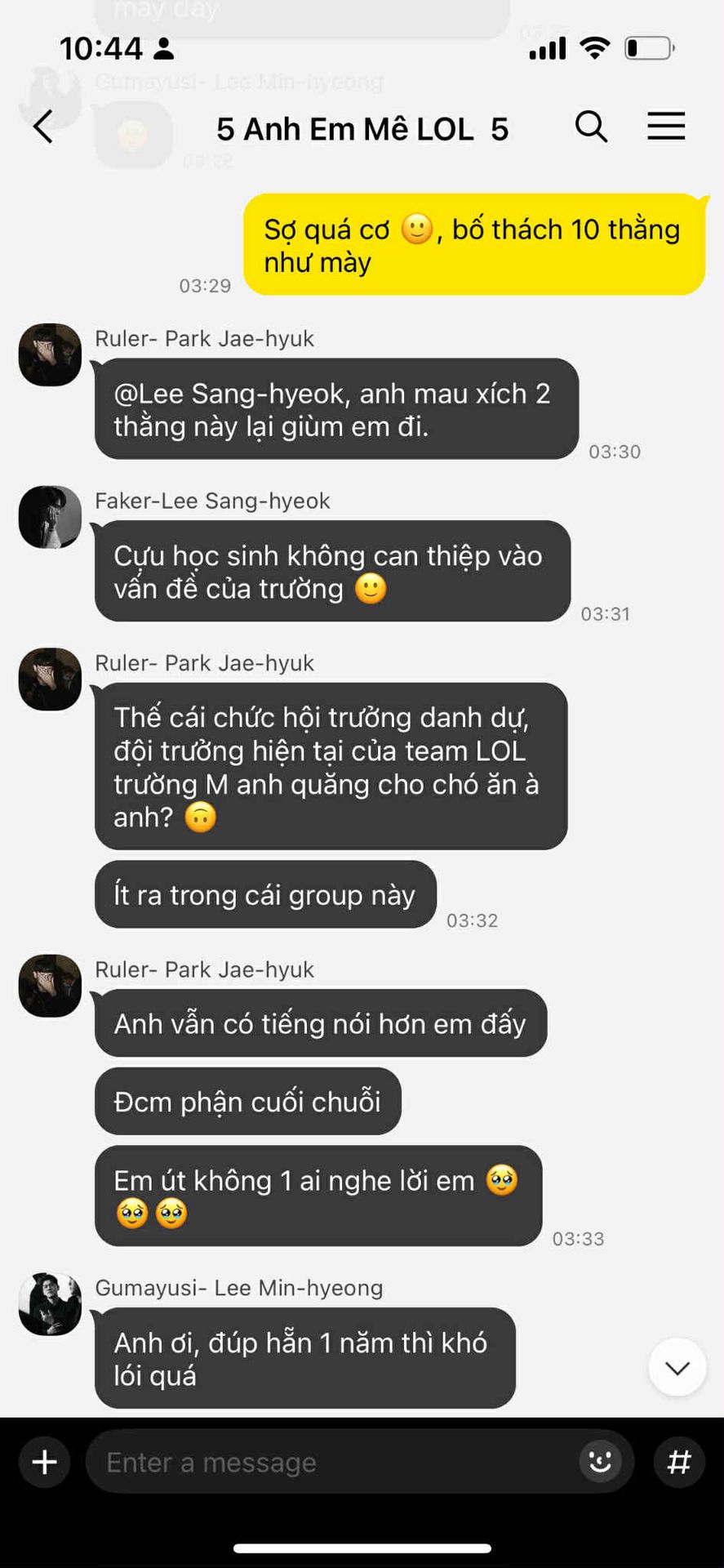Viewport: 724px width, 1568px height.
Task: Open Gumayusi- Lee Min-hyeong's profile picture
Action: (50, 1303)
